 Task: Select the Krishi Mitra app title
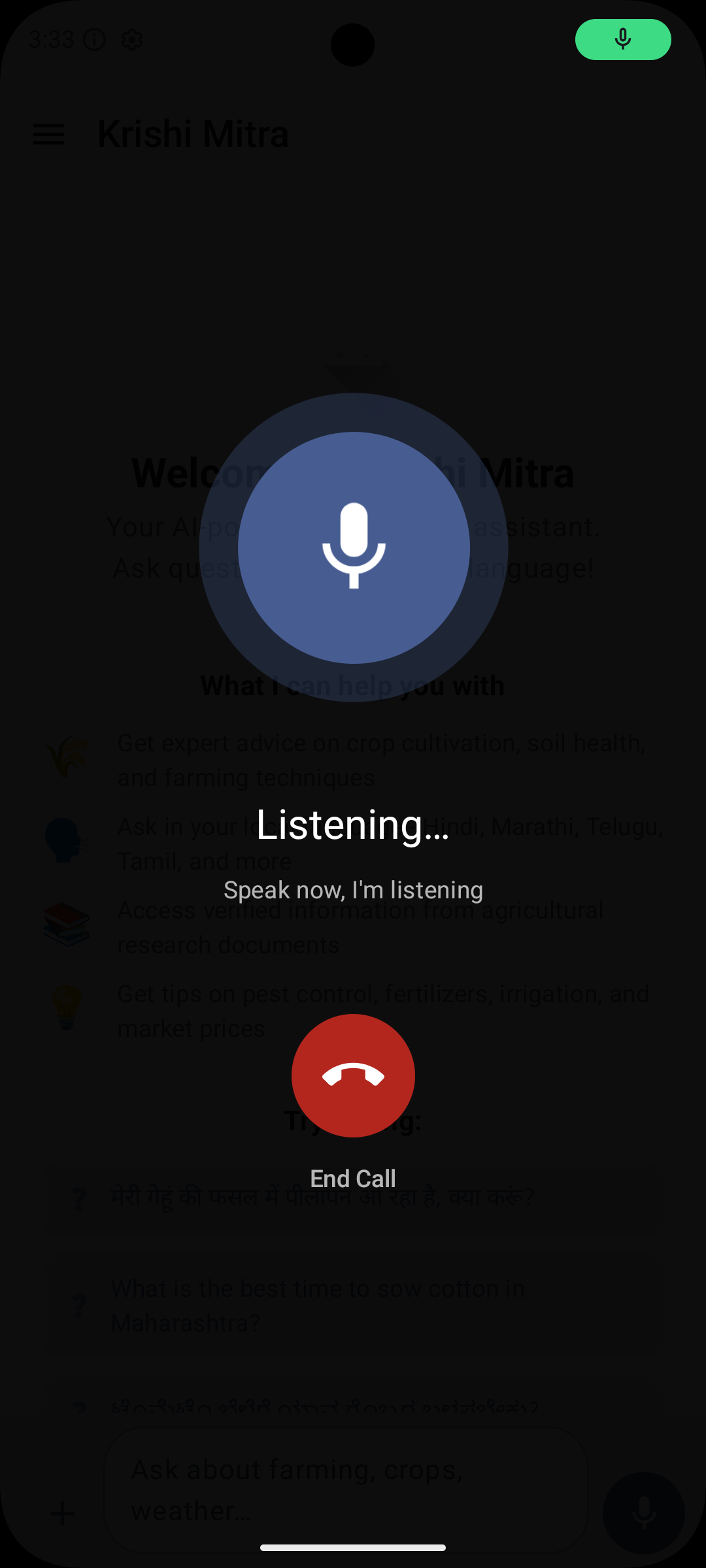coord(193,134)
